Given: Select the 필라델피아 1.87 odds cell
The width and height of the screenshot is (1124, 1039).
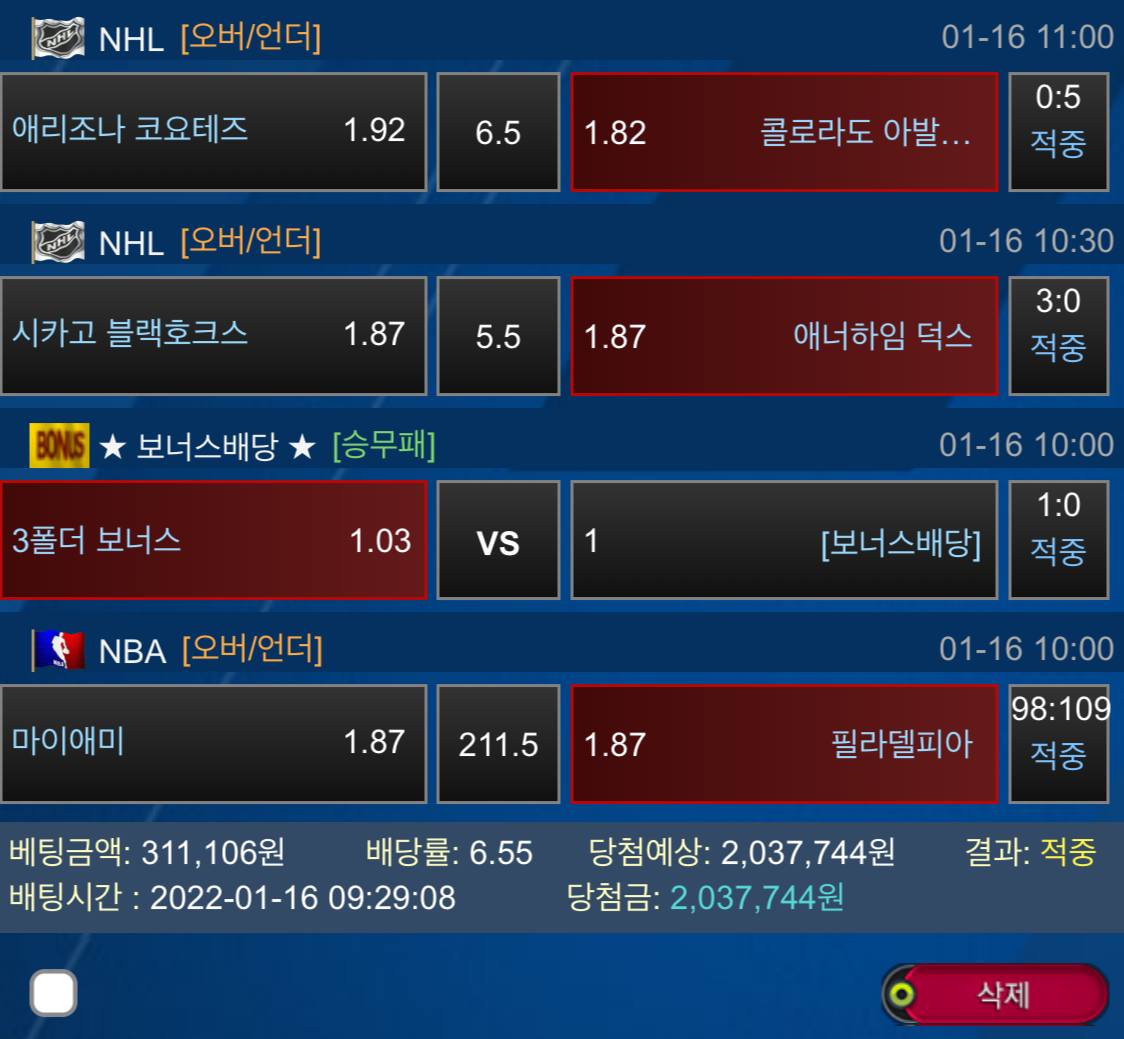Looking at the screenshot, I should 784,744.
